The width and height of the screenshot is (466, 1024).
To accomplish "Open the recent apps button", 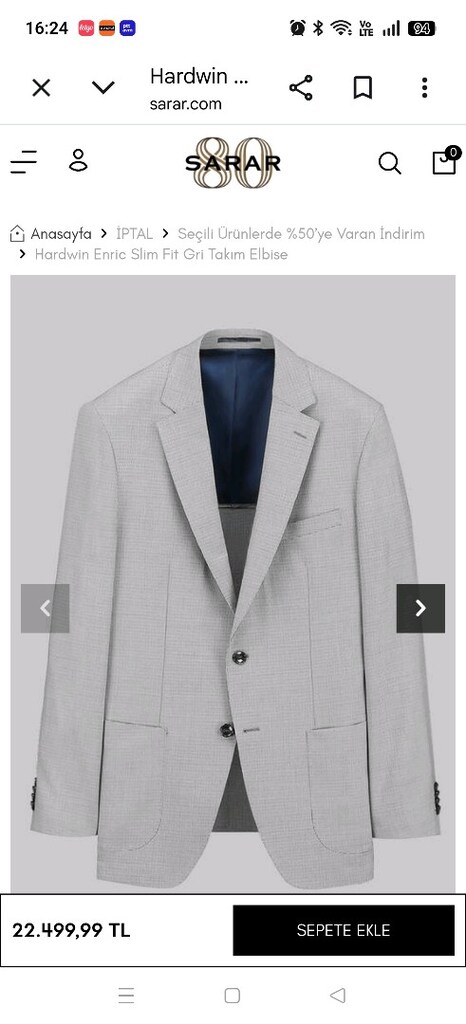I will [x=127, y=995].
